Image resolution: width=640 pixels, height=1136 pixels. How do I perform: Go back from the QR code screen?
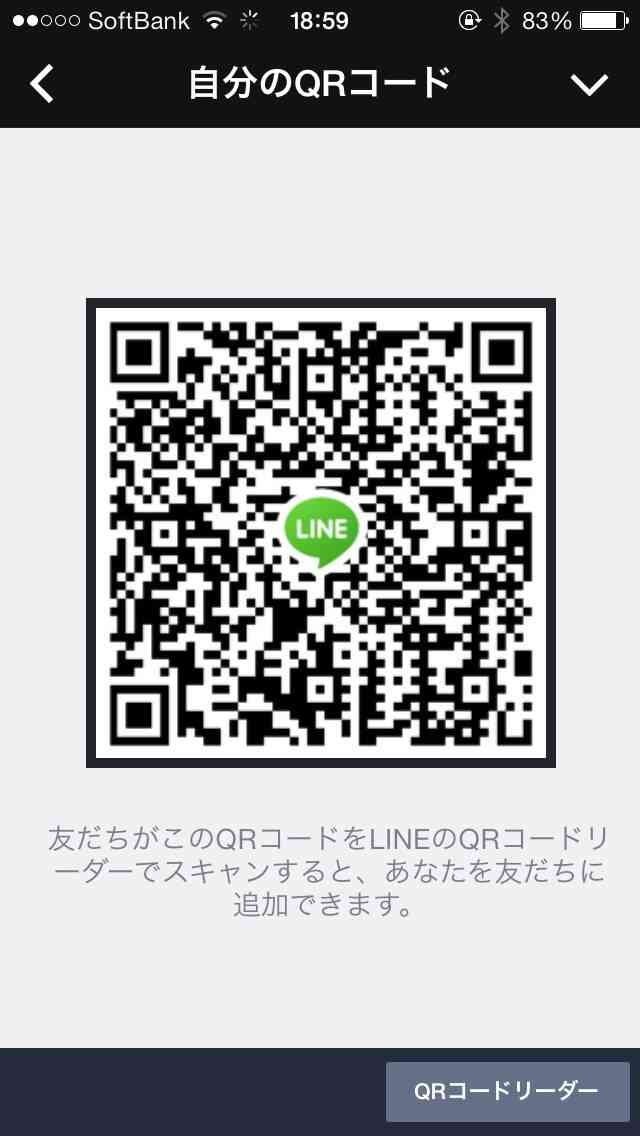(x=42, y=84)
